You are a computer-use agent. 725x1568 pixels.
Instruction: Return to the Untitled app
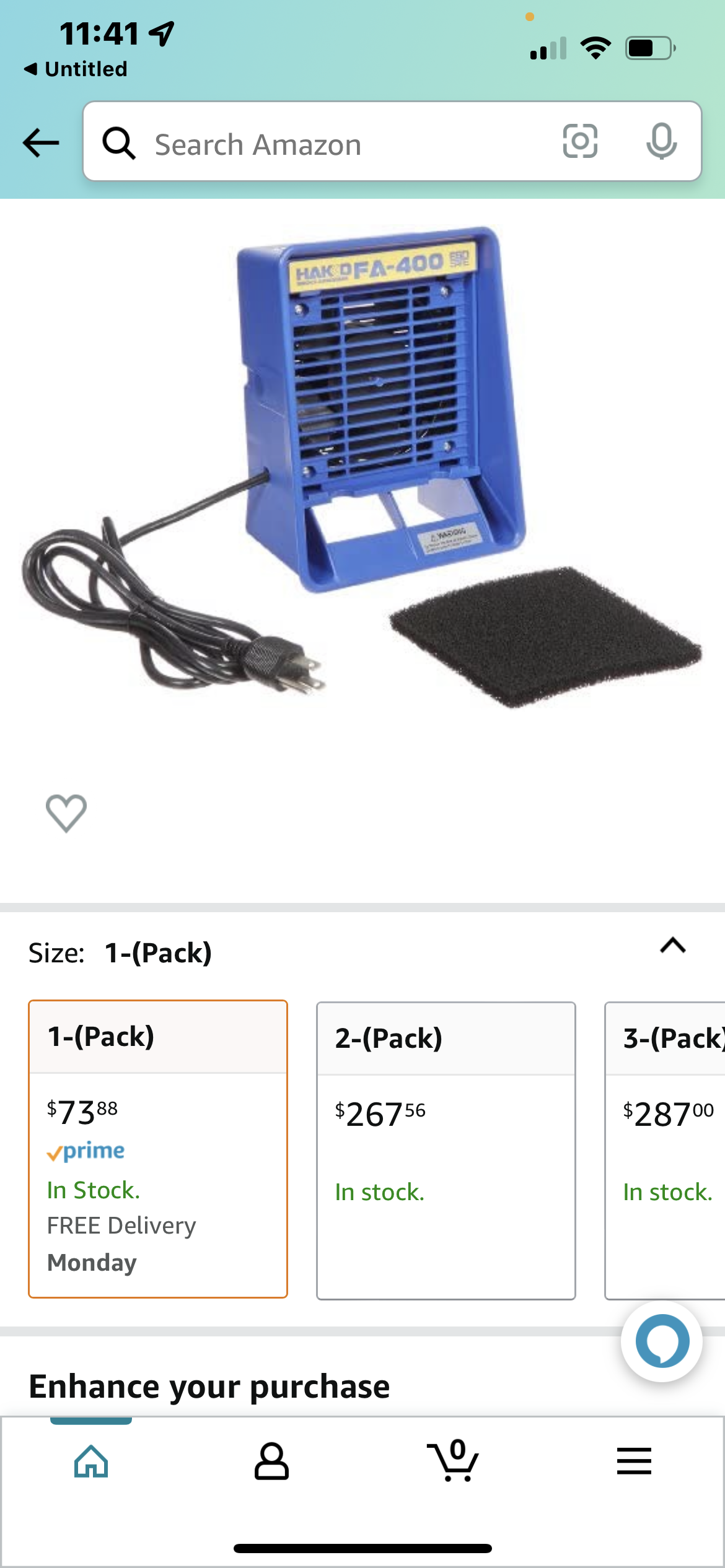tap(76, 69)
